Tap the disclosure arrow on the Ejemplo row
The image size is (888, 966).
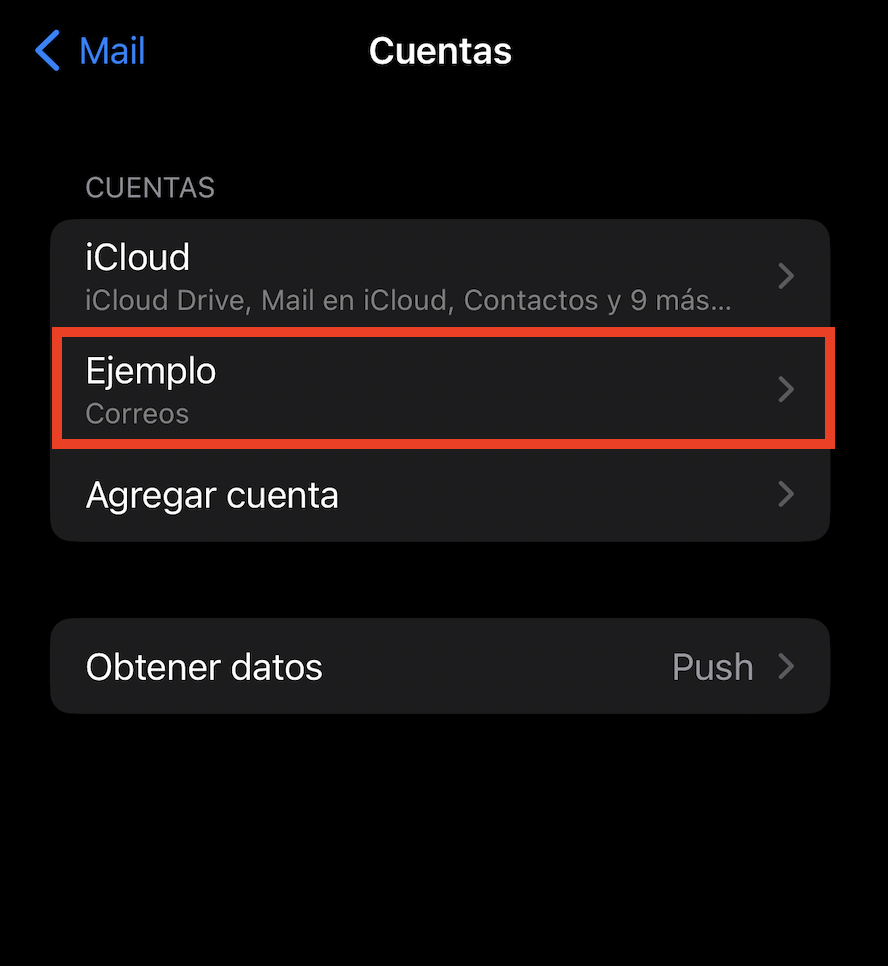786,389
